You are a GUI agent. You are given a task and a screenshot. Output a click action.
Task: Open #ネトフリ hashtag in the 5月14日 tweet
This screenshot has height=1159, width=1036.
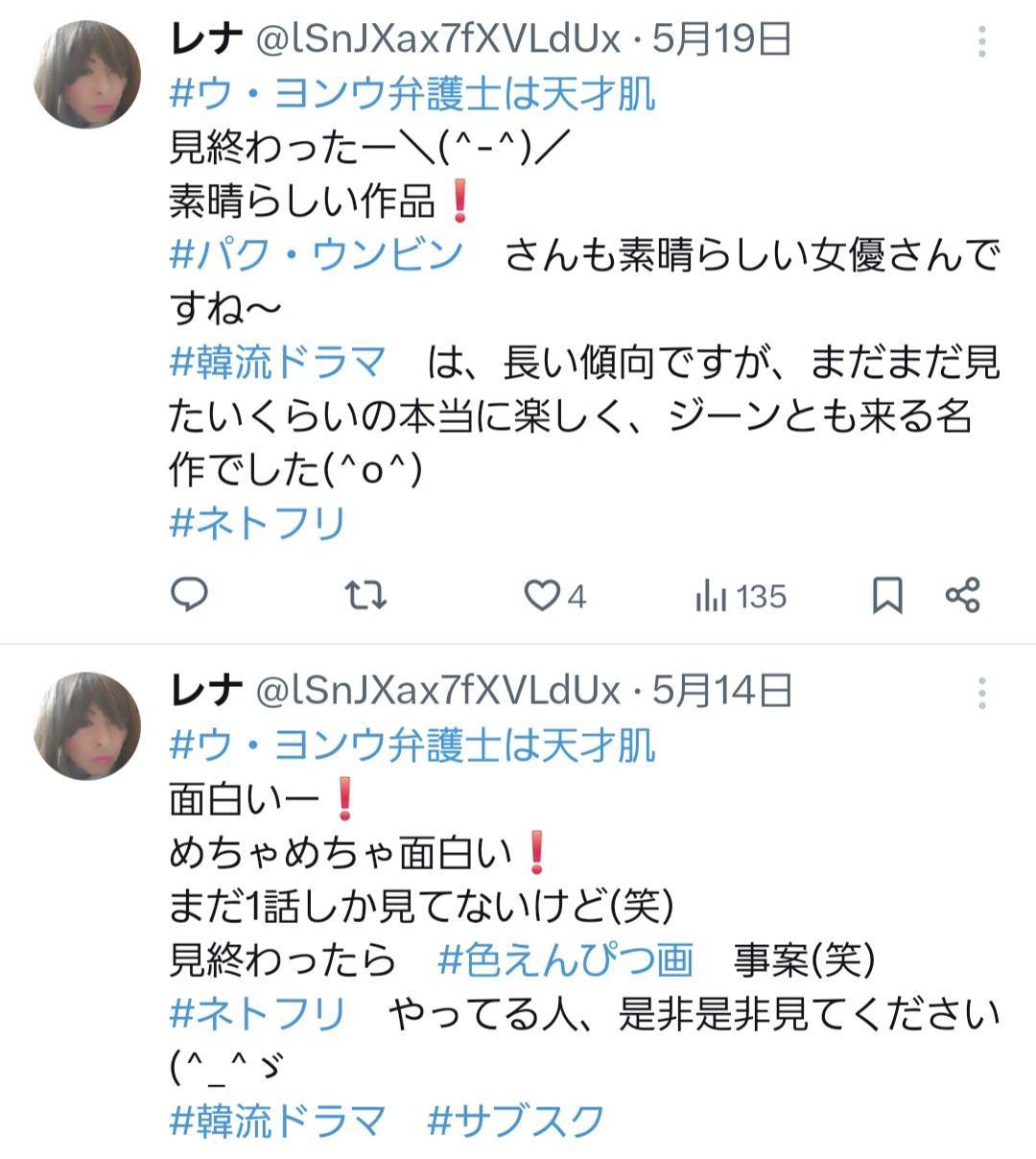257,1013
